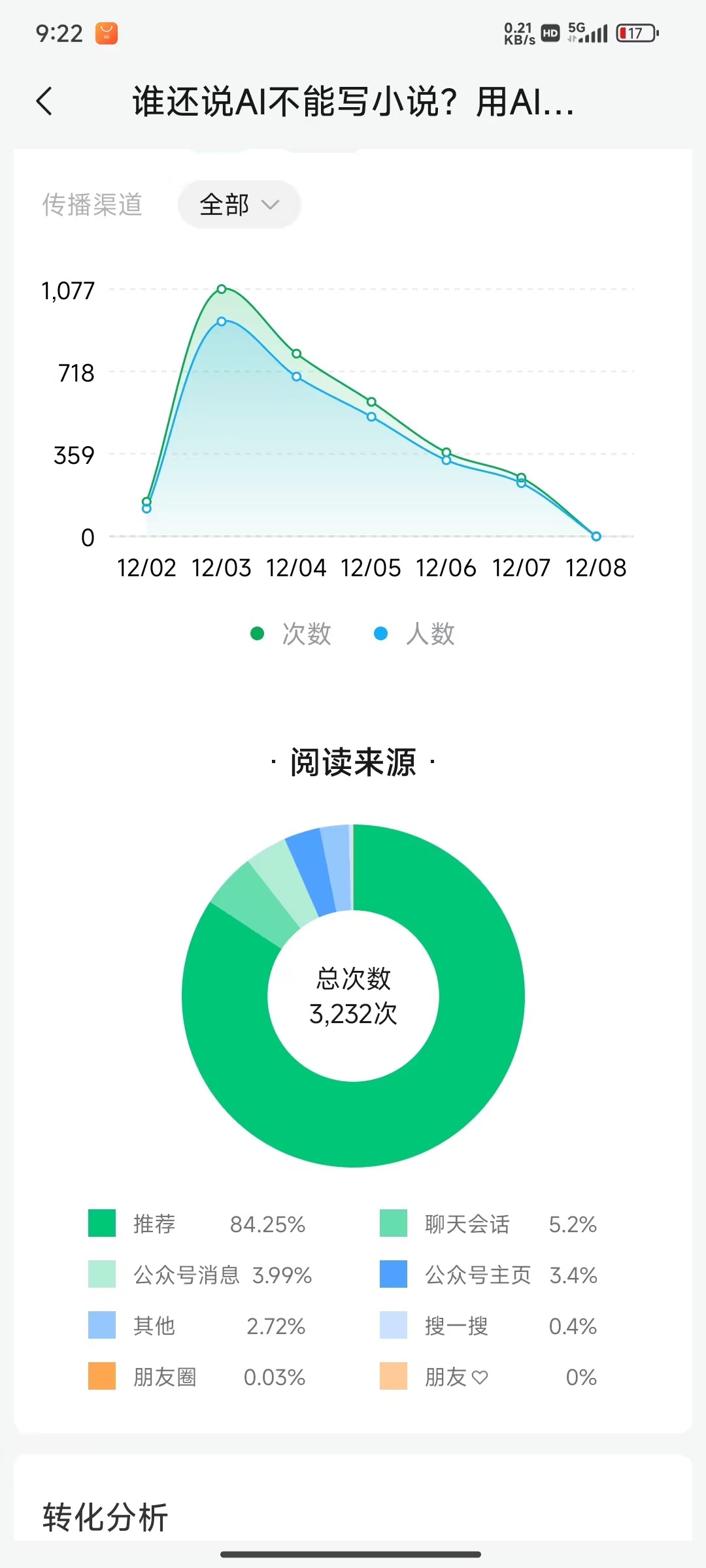This screenshot has width=706, height=1568.
Task: Select the green 推荐 color swatch
Action: pyautogui.click(x=101, y=1224)
